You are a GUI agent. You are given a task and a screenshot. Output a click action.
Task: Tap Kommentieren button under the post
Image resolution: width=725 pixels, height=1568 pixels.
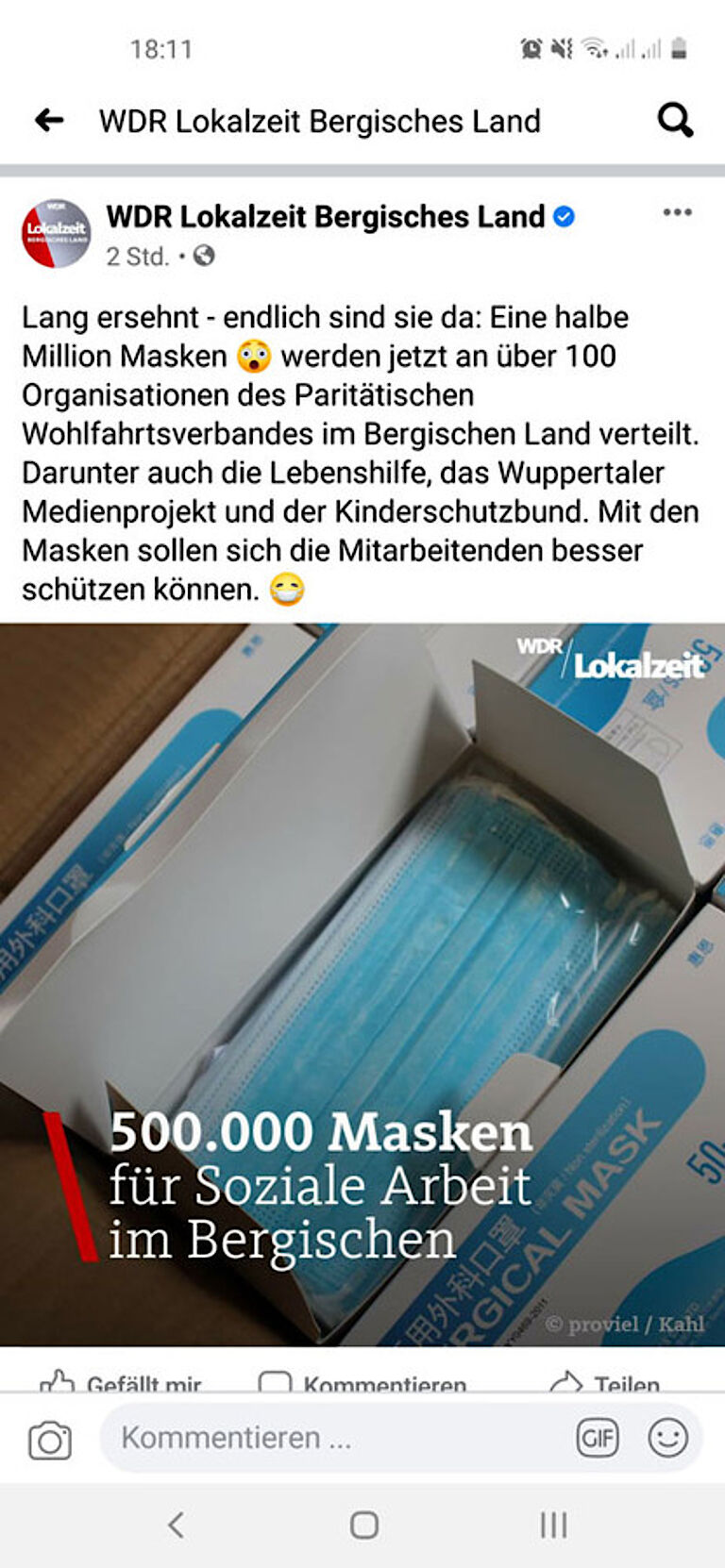click(362, 1381)
